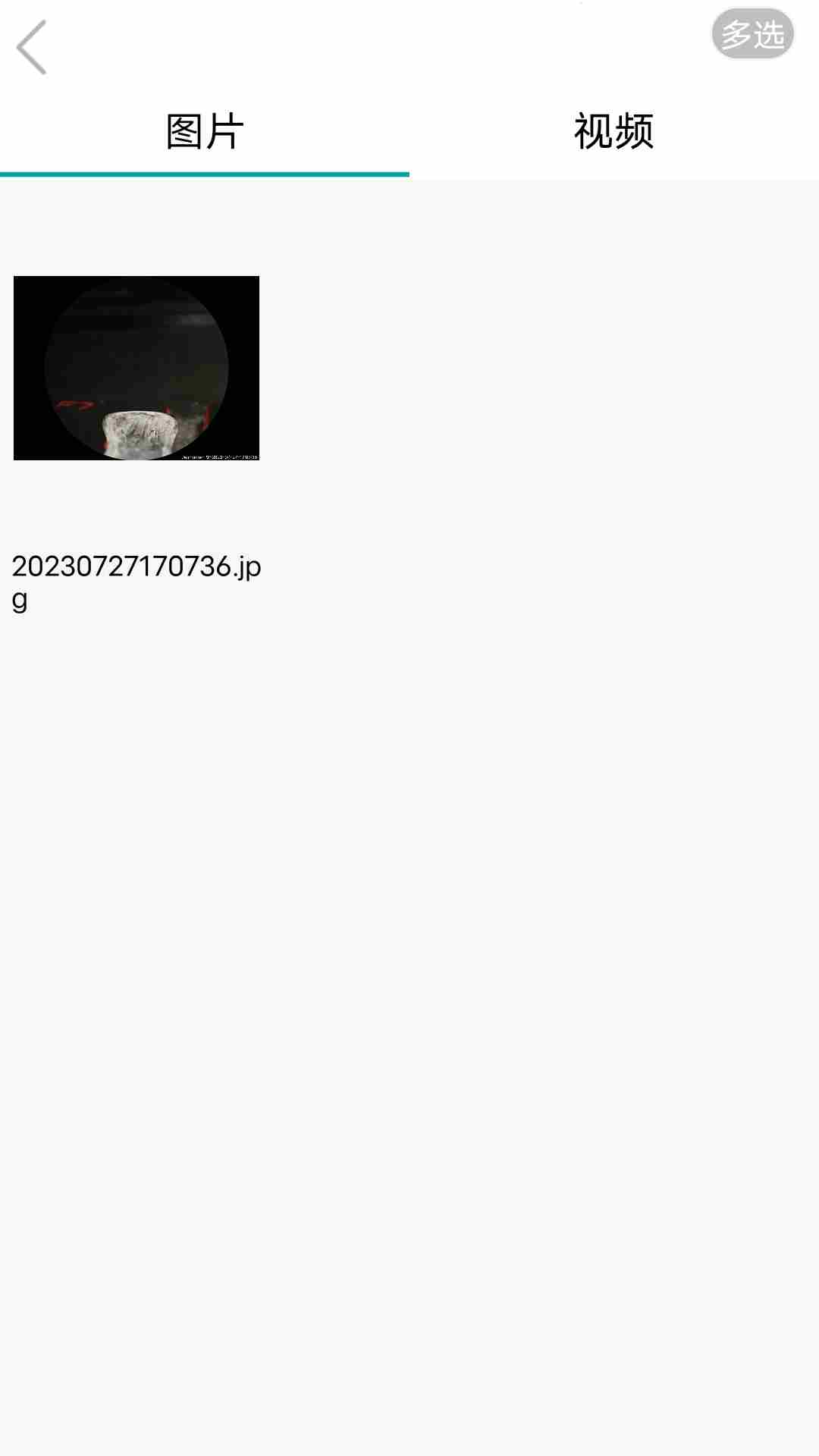This screenshot has height=1456, width=819.
Task: Open the photo 20230727170736.jpg
Action: [136, 368]
